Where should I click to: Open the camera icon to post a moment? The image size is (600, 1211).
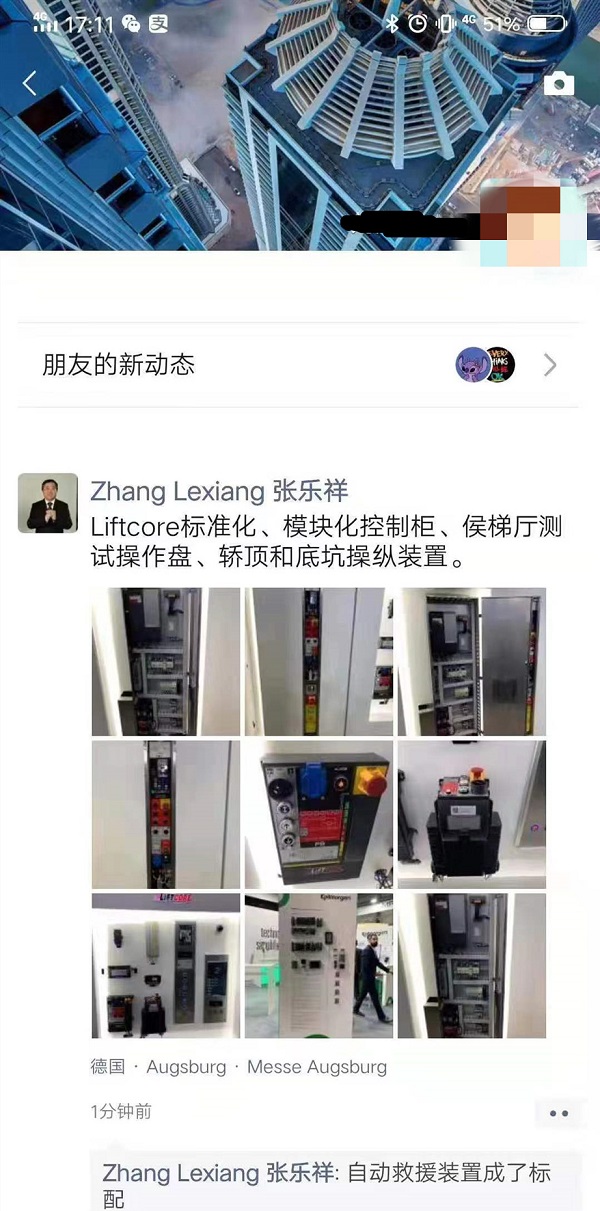click(x=559, y=84)
